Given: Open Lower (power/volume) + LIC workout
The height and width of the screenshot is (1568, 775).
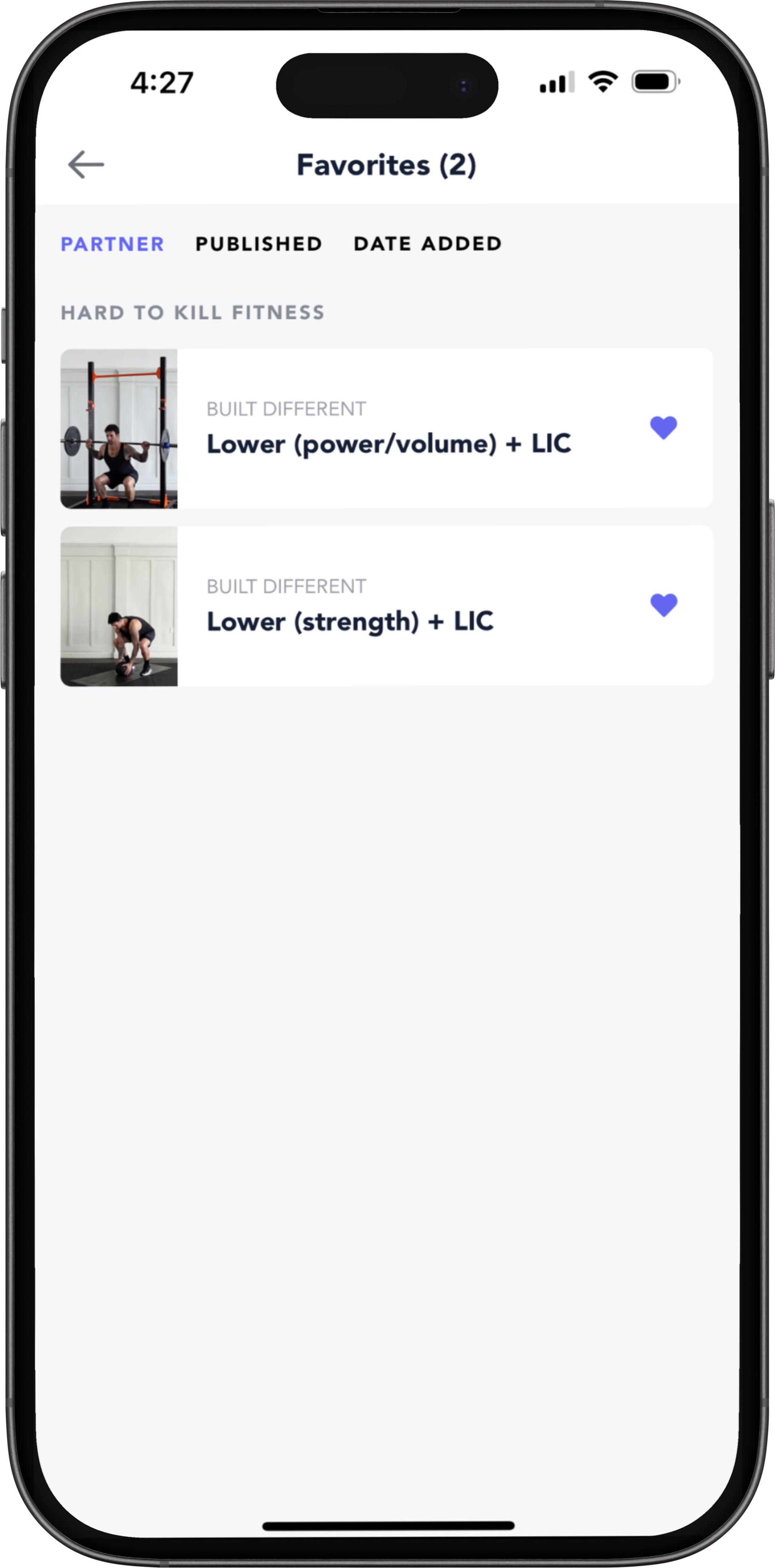Looking at the screenshot, I should pos(388,444).
